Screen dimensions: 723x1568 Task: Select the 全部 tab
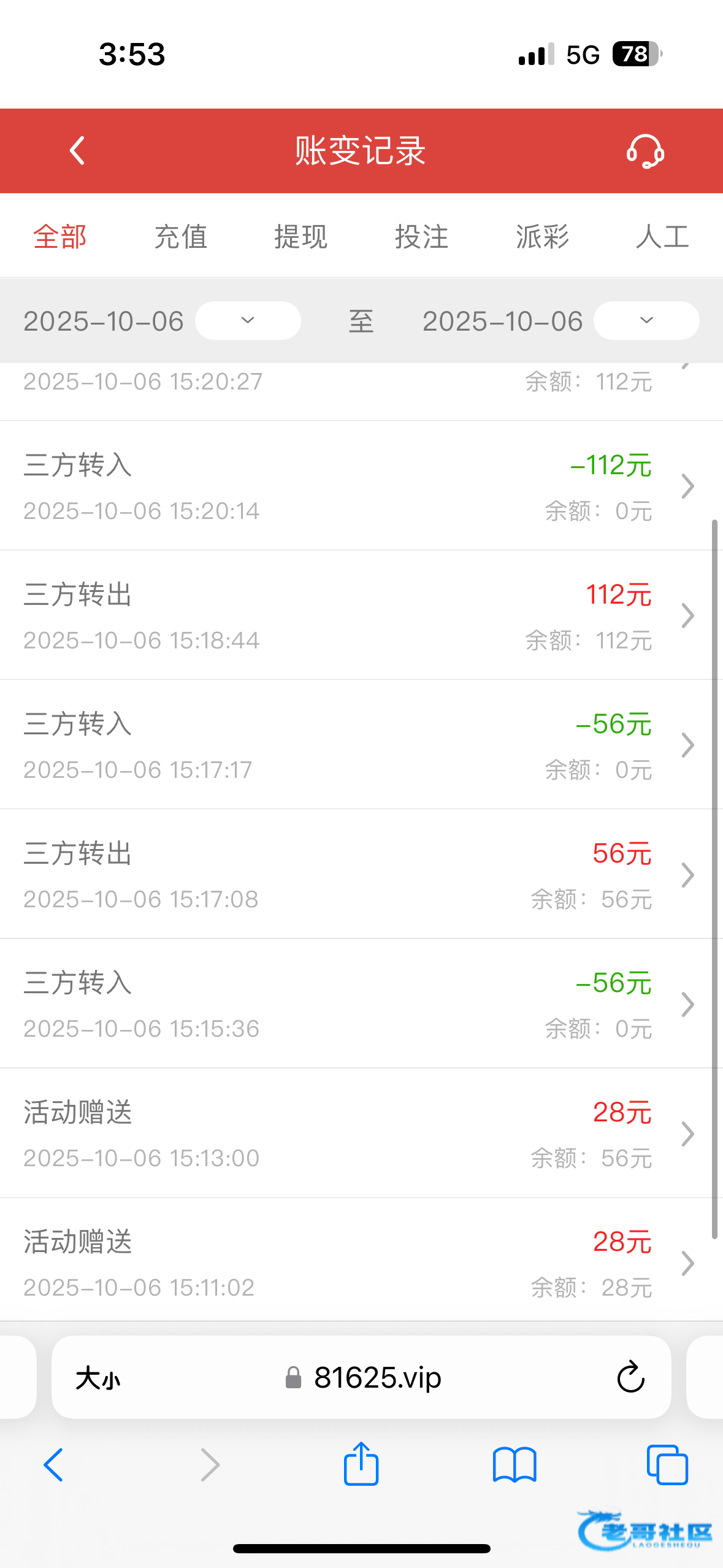pos(60,237)
